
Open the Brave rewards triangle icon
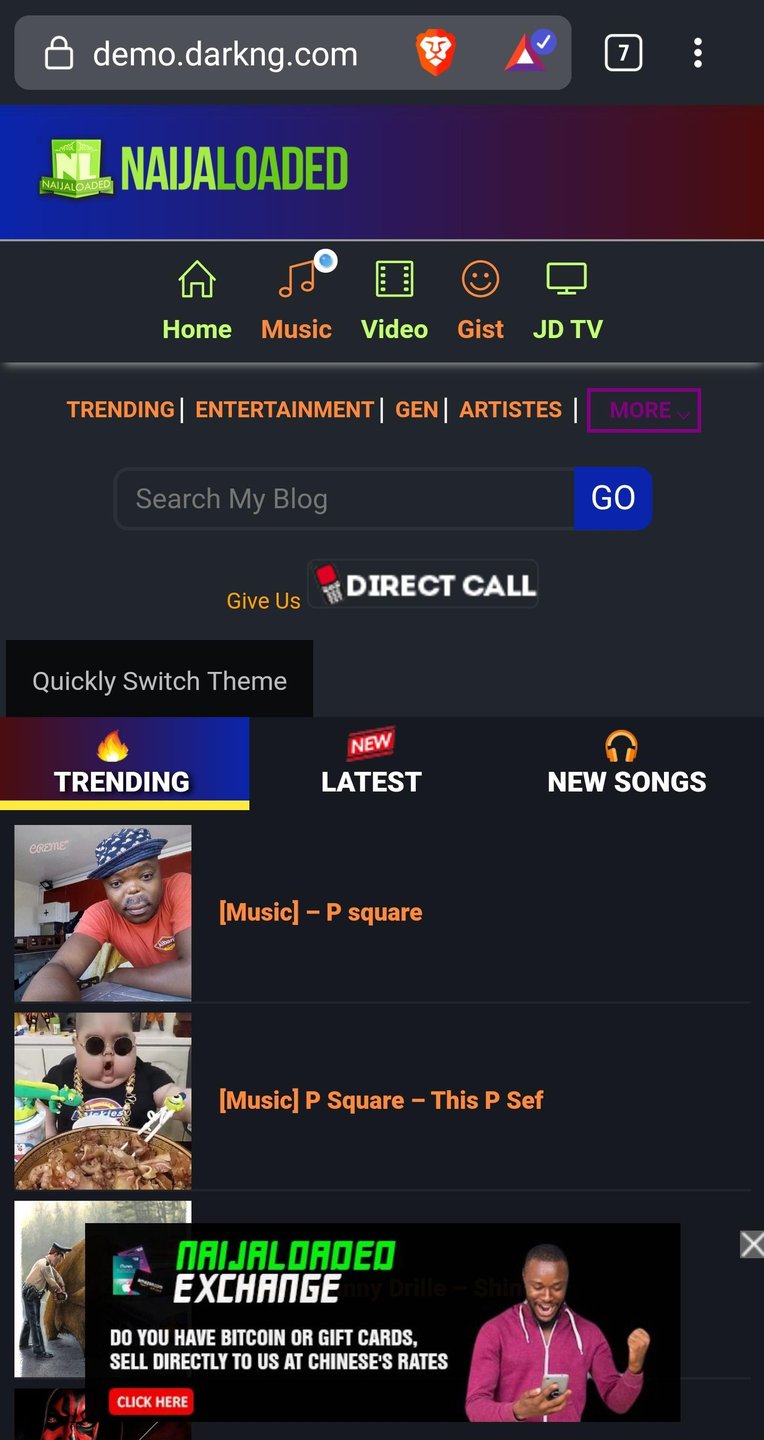[x=527, y=53]
